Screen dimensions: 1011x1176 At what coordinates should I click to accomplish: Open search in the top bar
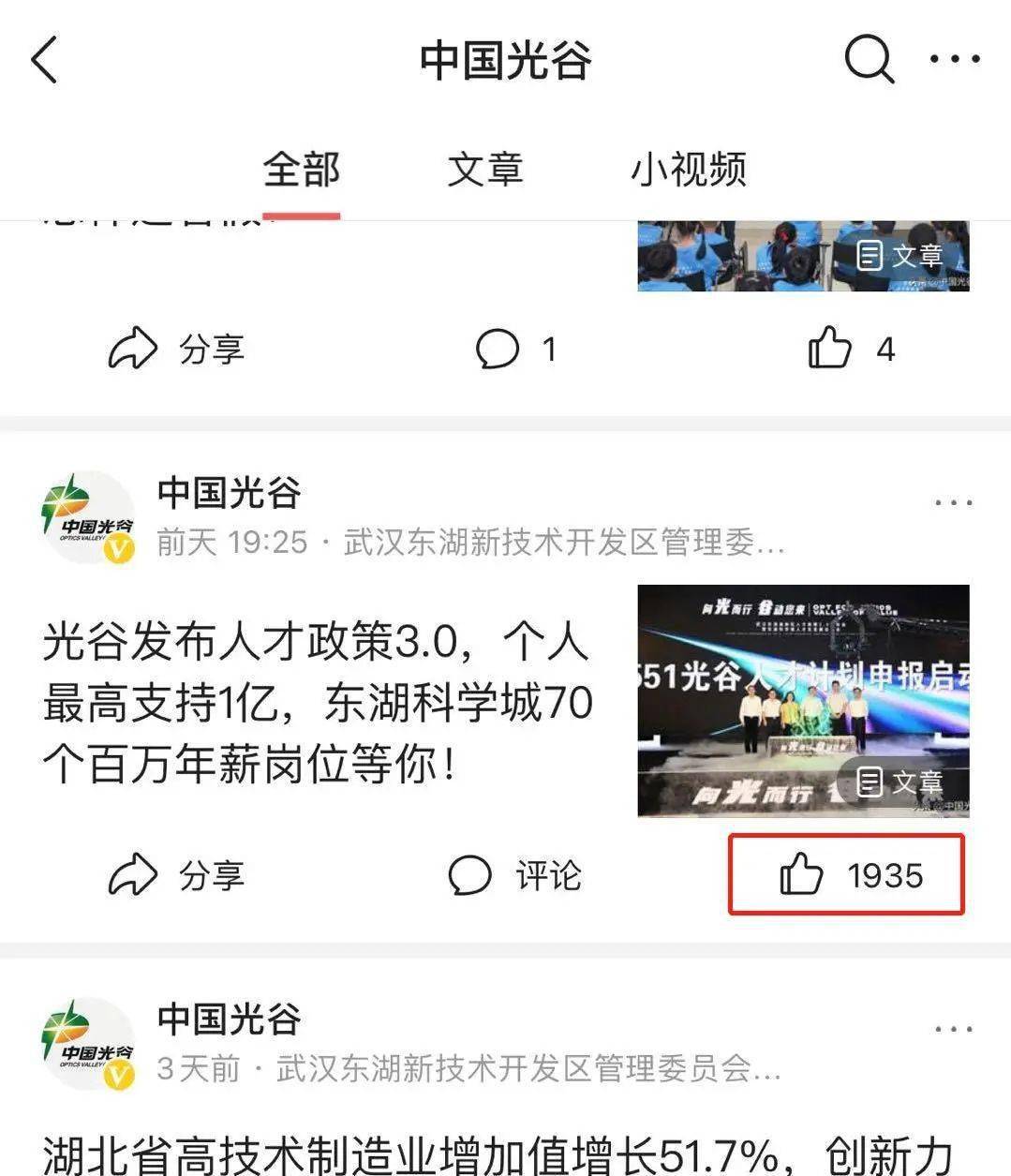[869, 61]
